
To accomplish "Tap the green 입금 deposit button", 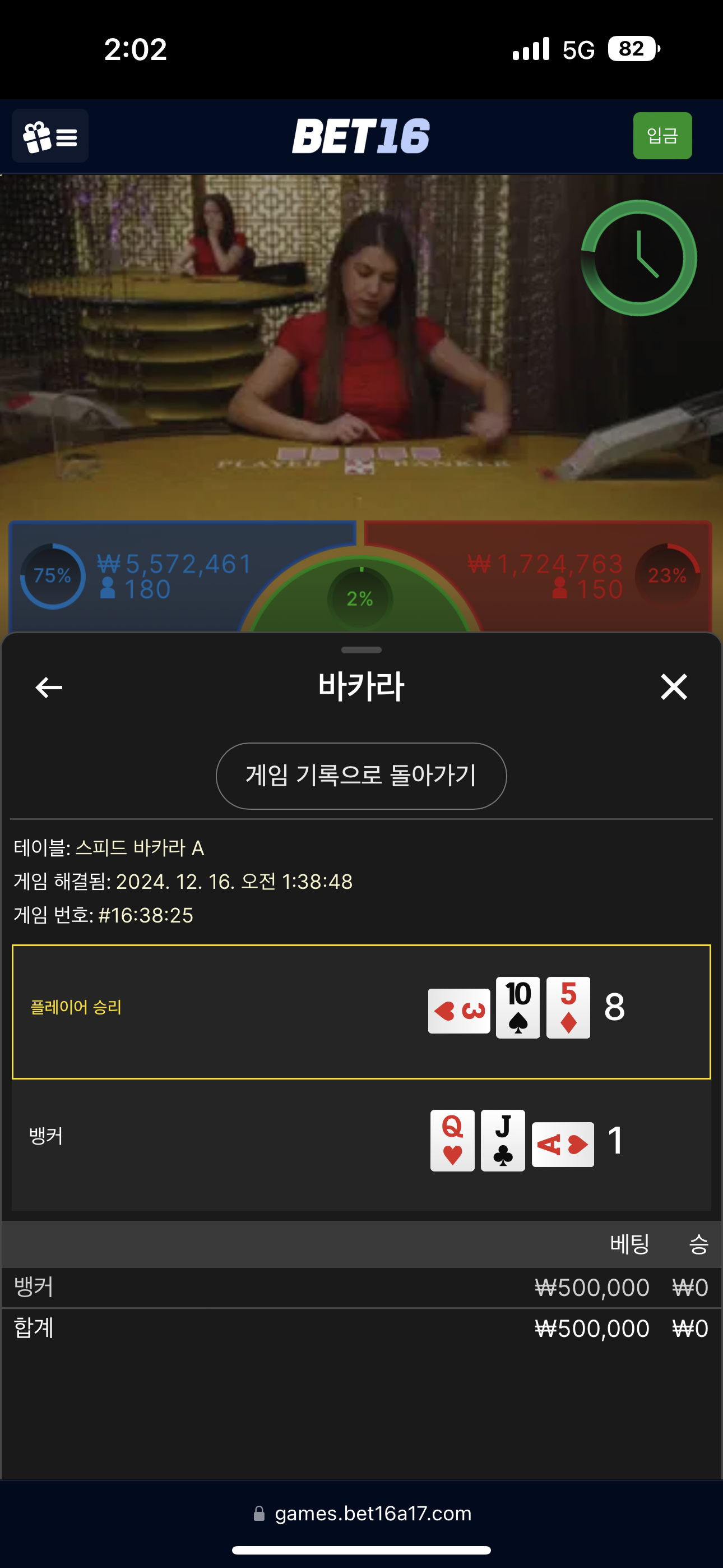I will pyautogui.click(x=662, y=136).
